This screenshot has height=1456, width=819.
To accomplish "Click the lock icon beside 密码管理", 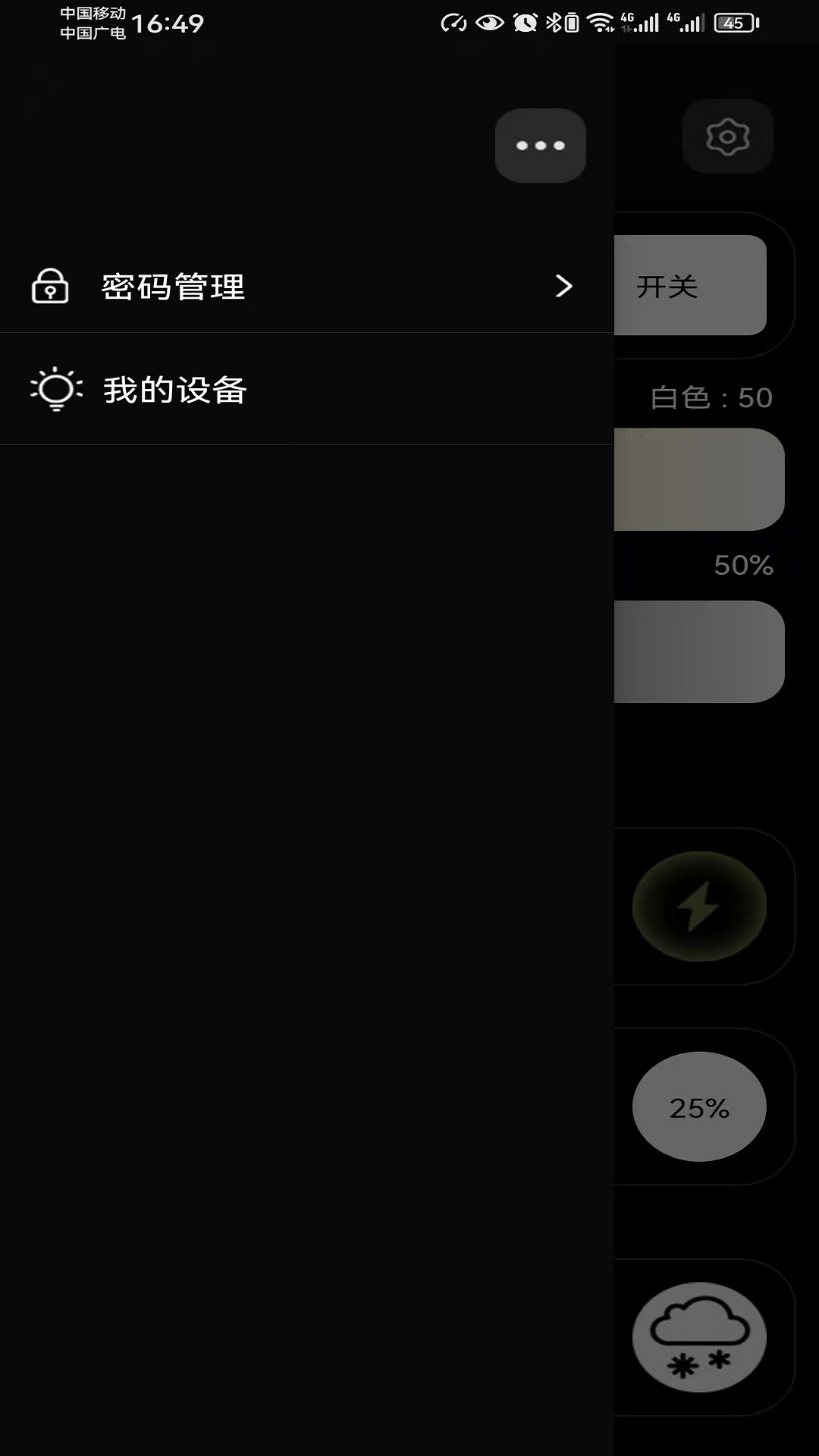I will pyautogui.click(x=49, y=287).
